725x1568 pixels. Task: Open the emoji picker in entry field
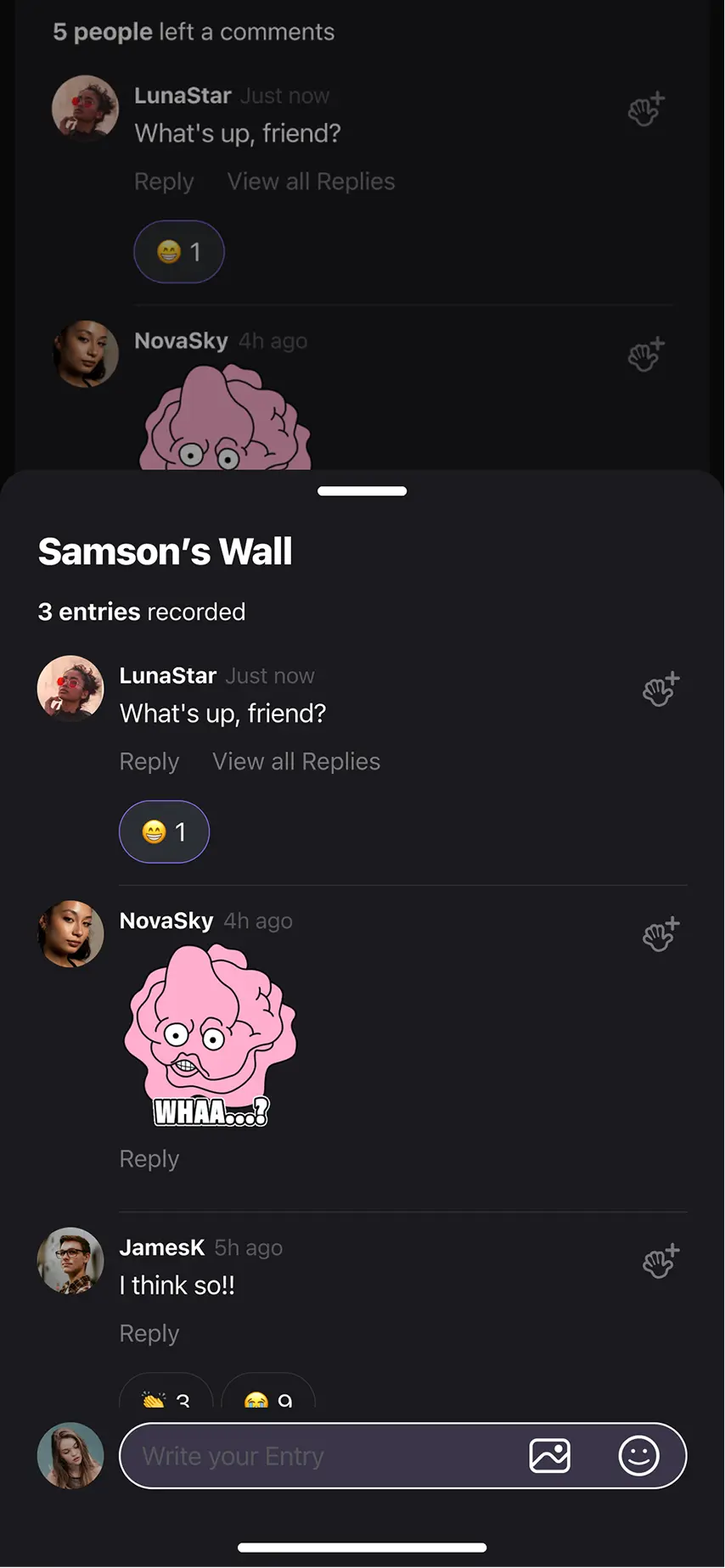coord(638,1456)
